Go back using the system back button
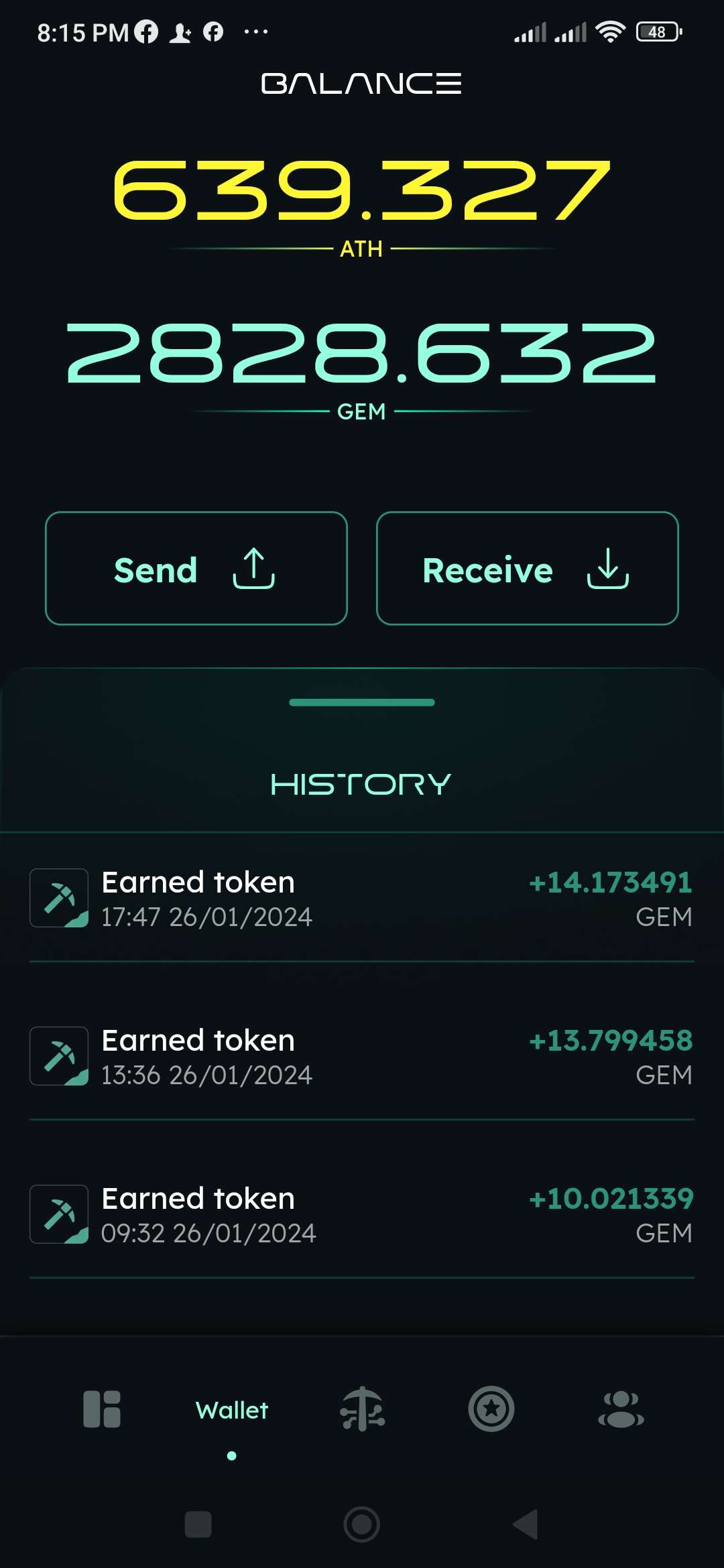The image size is (724, 1568). click(526, 1524)
